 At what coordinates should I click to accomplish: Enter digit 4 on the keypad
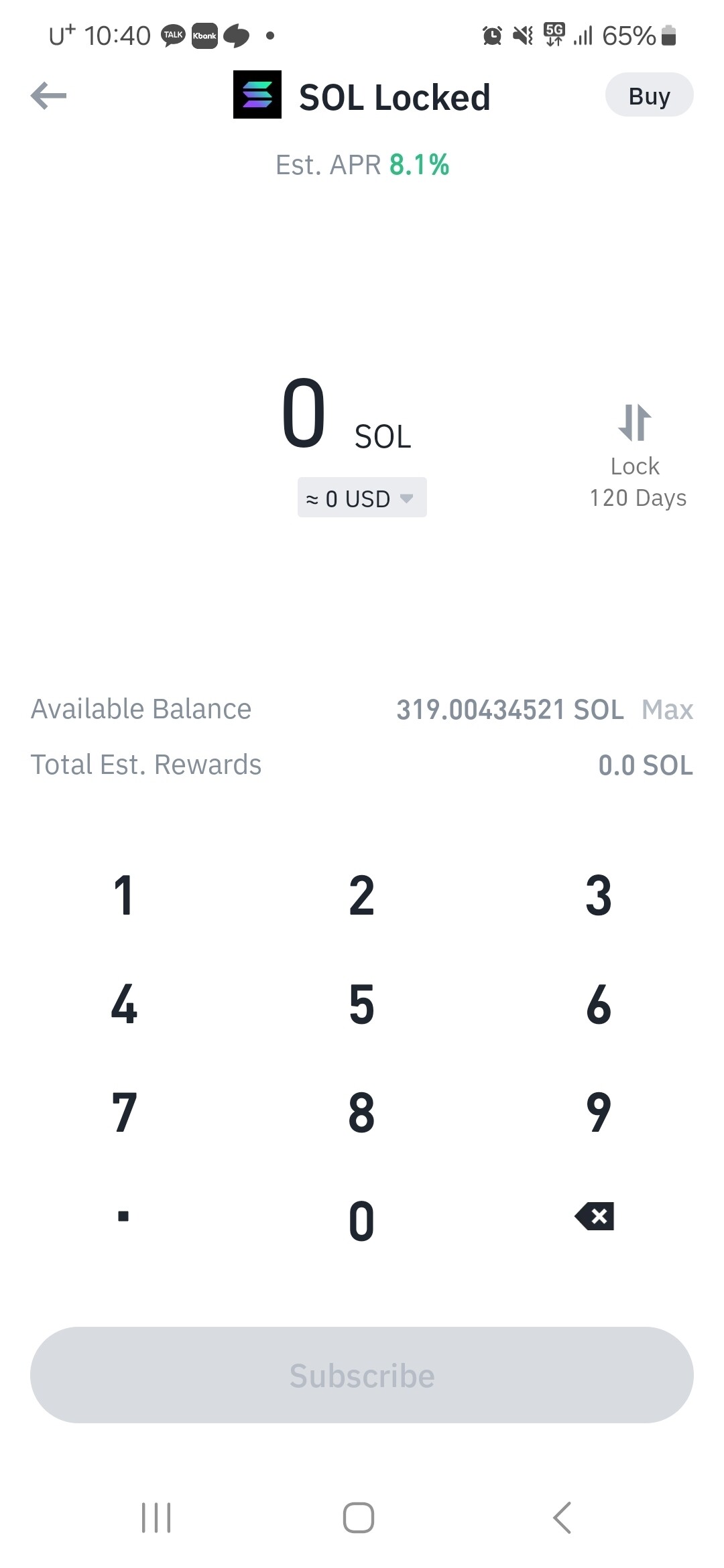coord(124,1004)
